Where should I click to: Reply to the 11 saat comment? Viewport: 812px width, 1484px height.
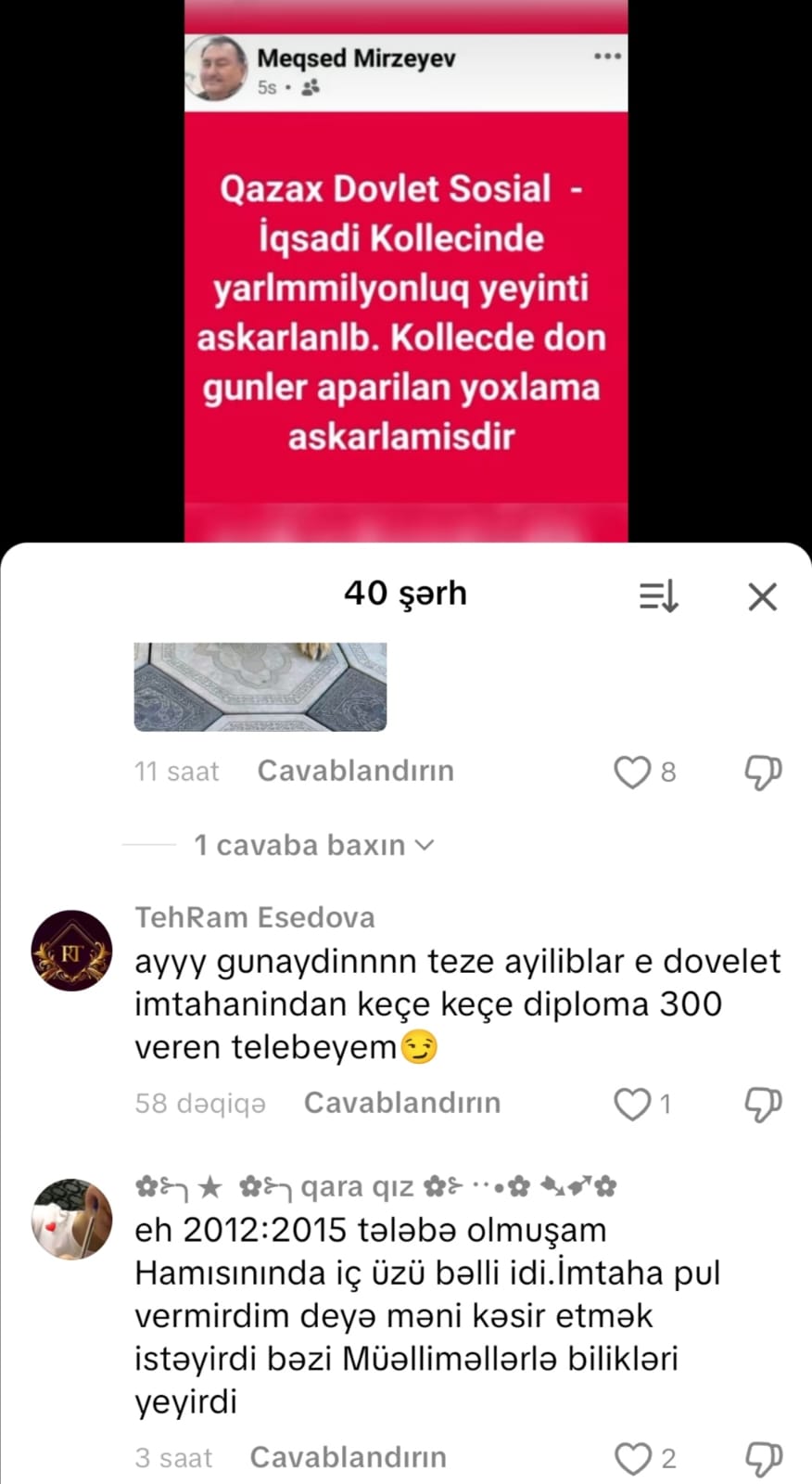click(355, 771)
